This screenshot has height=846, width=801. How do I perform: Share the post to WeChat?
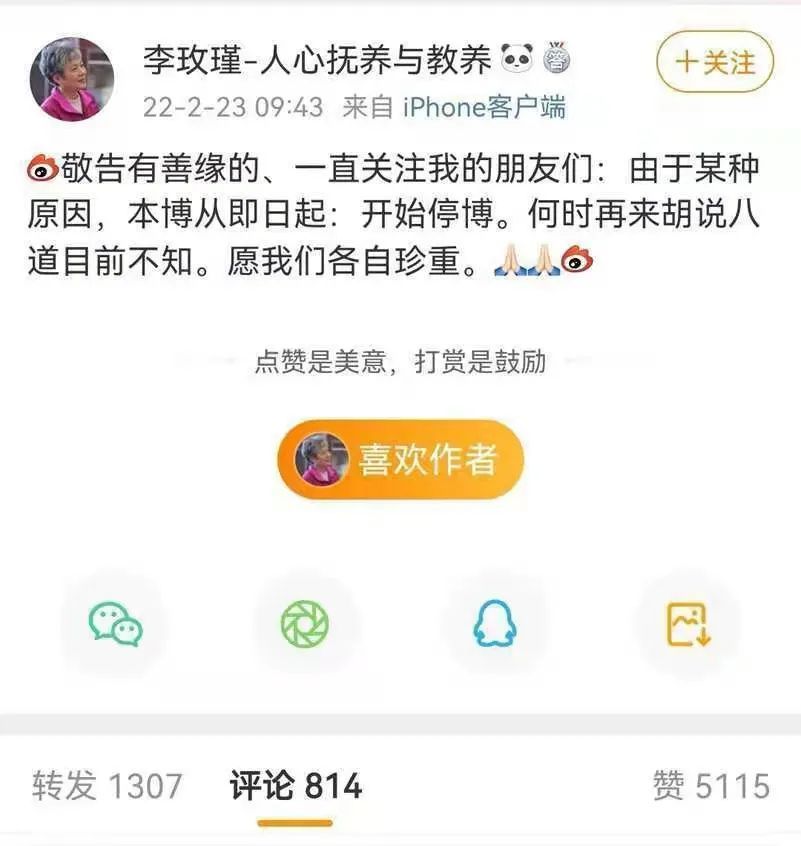[x=115, y=624]
